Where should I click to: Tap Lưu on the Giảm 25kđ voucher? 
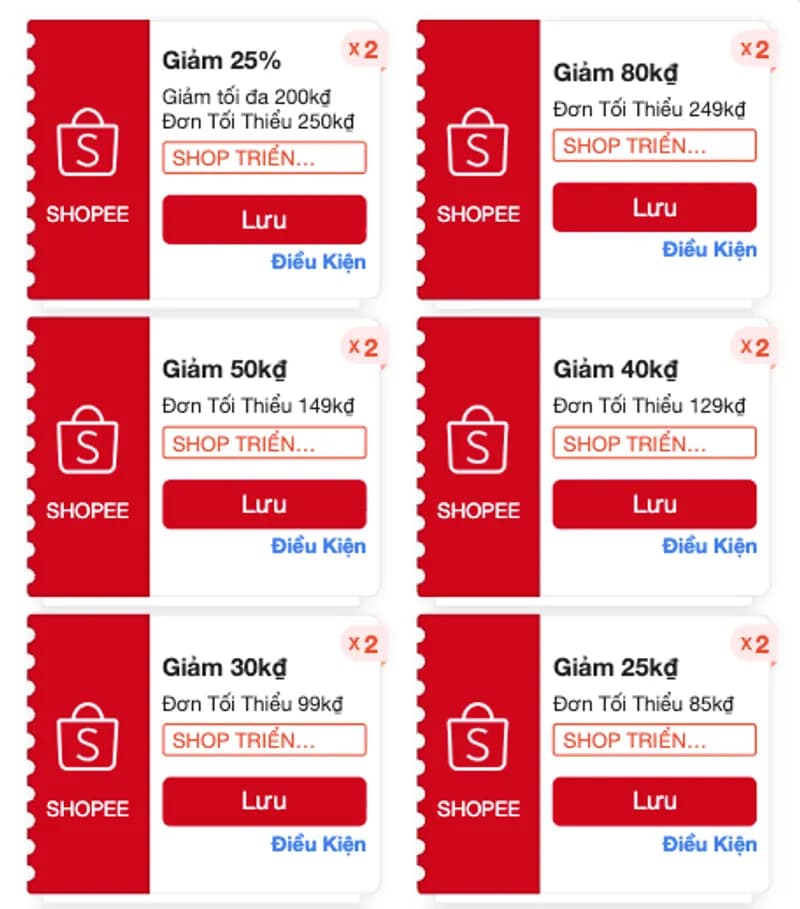[654, 801]
